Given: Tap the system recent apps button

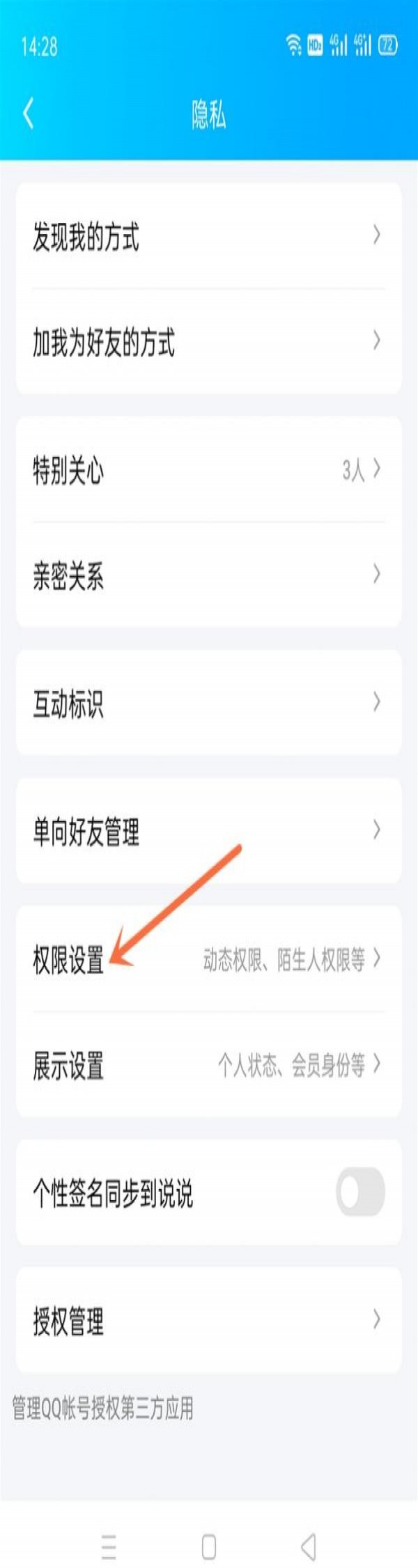Looking at the screenshot, I should (x=109, y=1527).
